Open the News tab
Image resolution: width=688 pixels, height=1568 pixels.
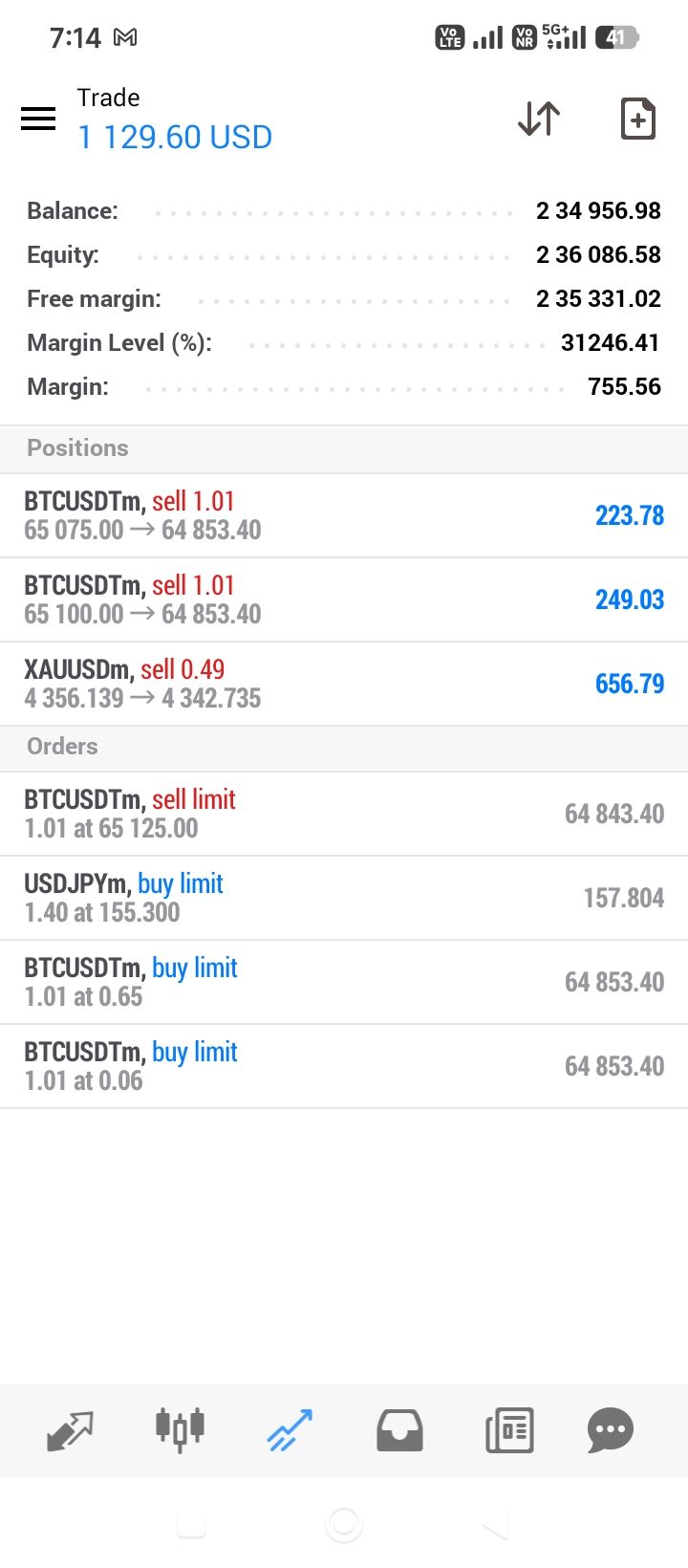click(x=509, y=1431)
